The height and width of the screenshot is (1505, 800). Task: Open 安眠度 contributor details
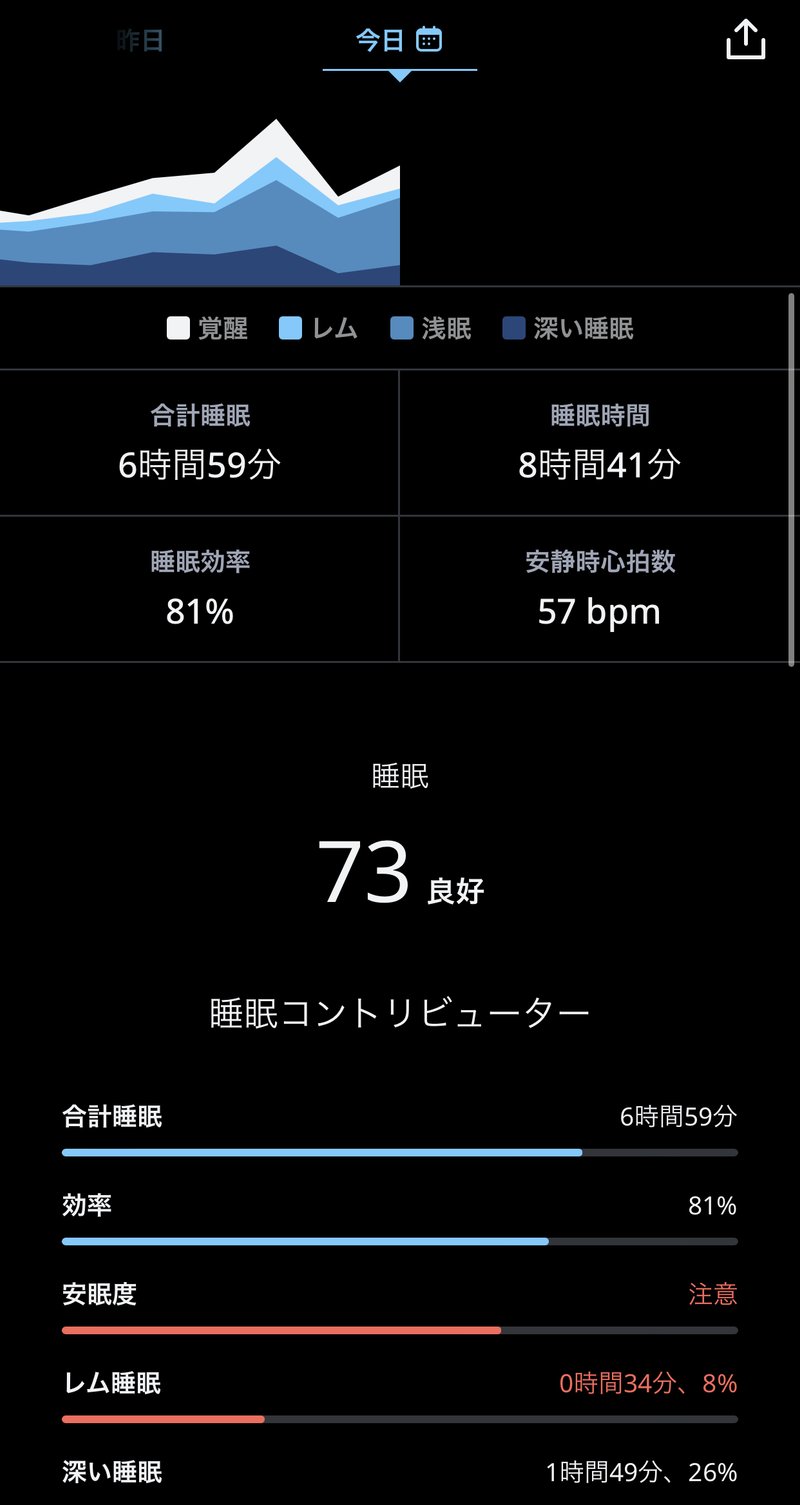point(400,1308)
